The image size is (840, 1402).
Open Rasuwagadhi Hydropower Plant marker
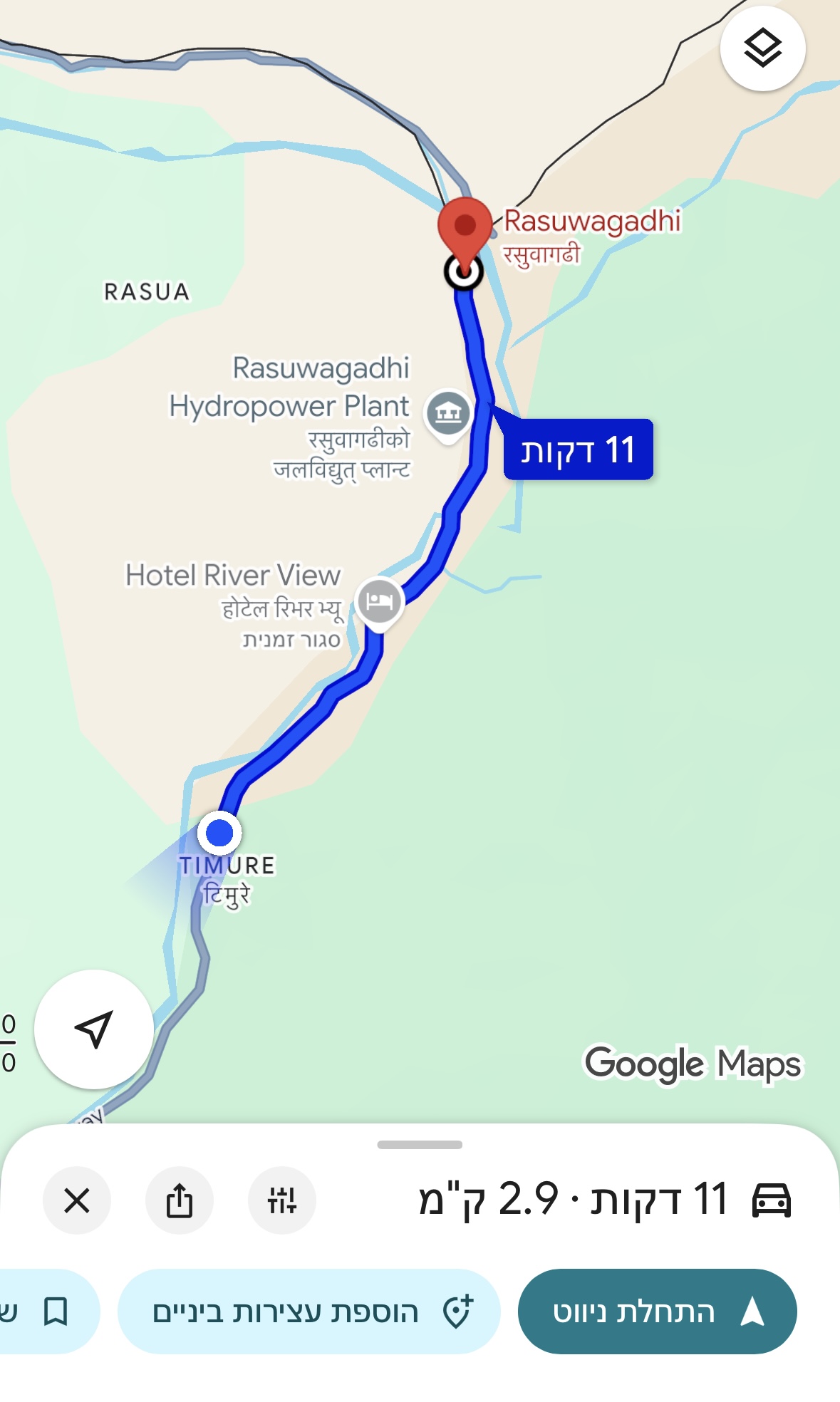[x=447, y=413]
